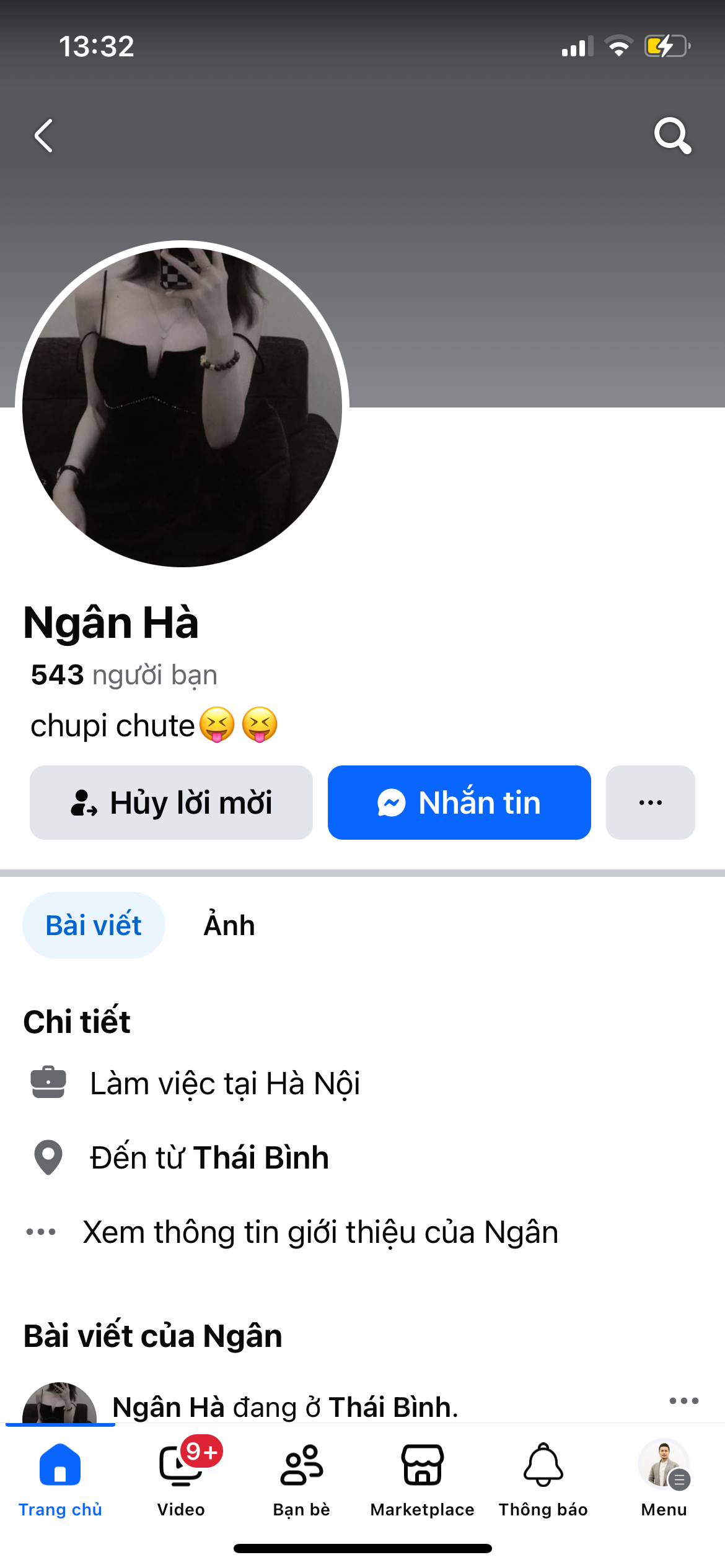This screenshot has height=1568, width=725.
Task: Select the Bài viết tab
Action: point(94,925)
